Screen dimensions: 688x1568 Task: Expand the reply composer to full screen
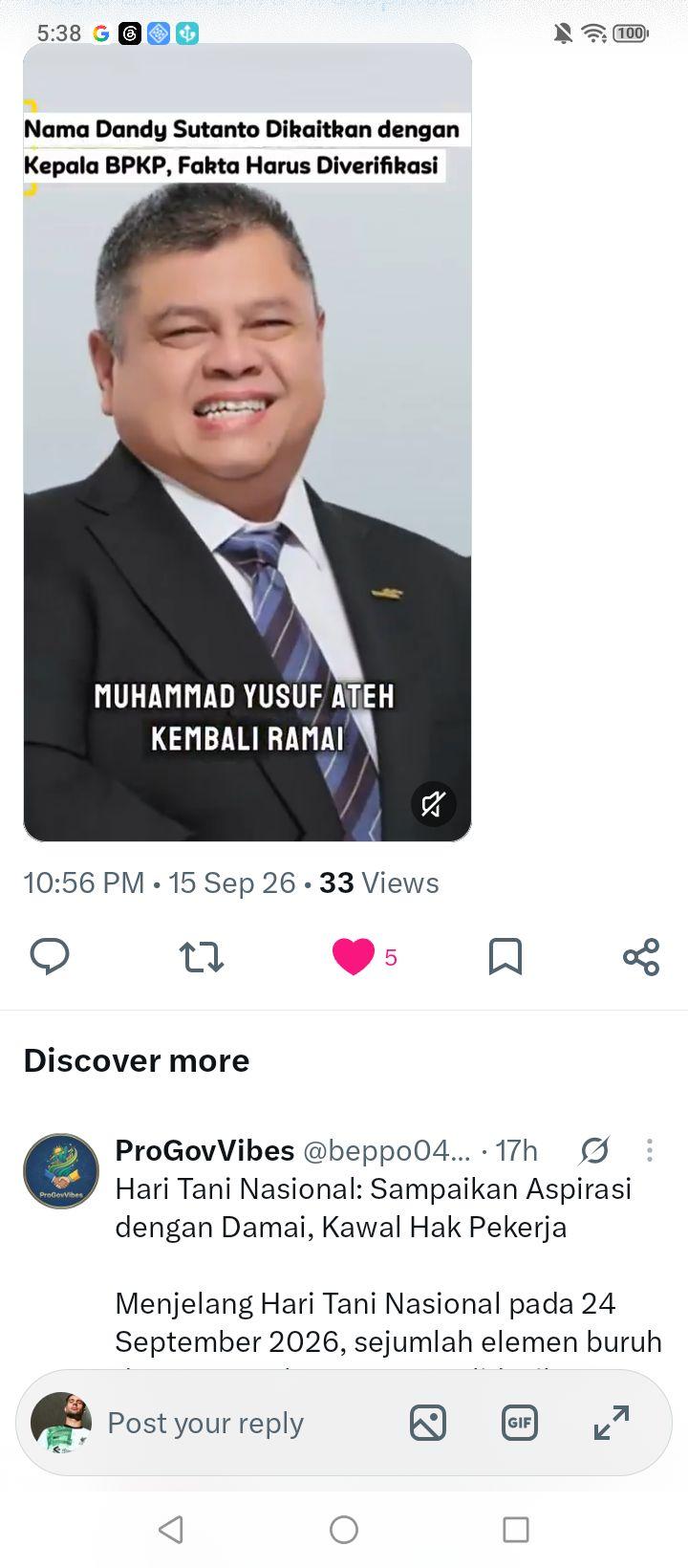[x=612, y=1423]
